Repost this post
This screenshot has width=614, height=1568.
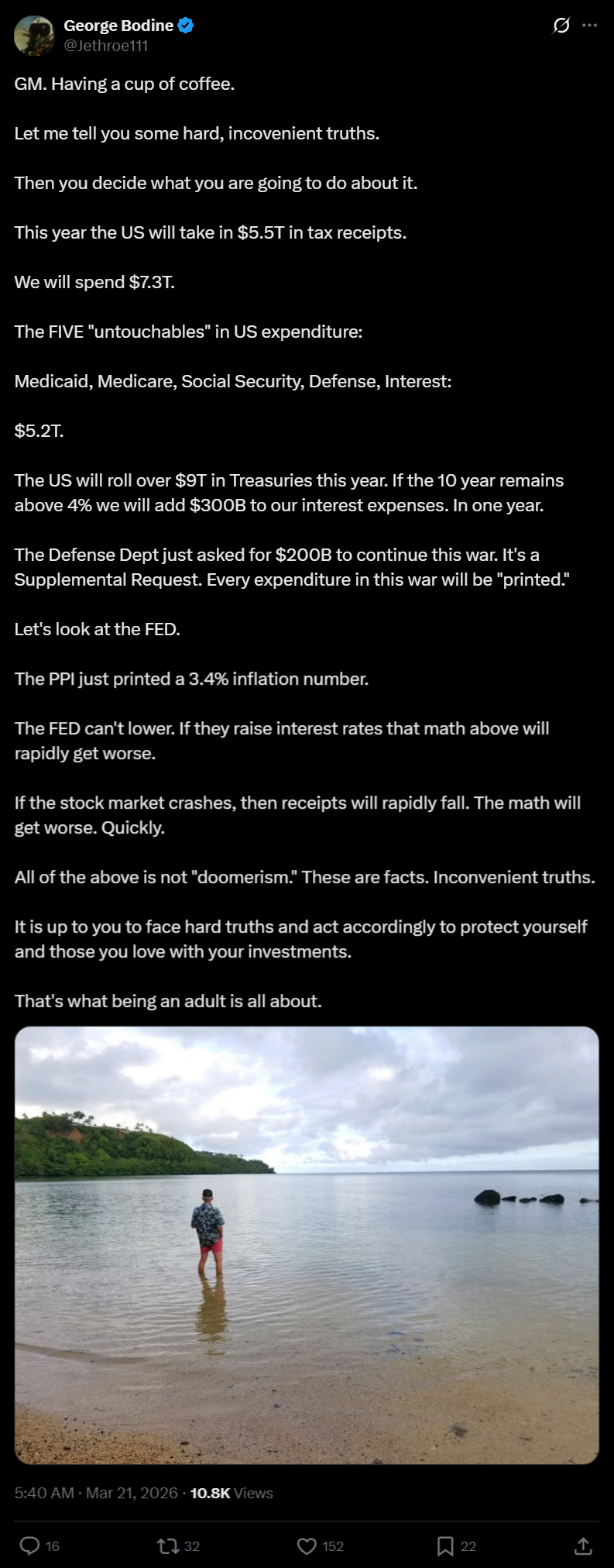coord(166,1546)
